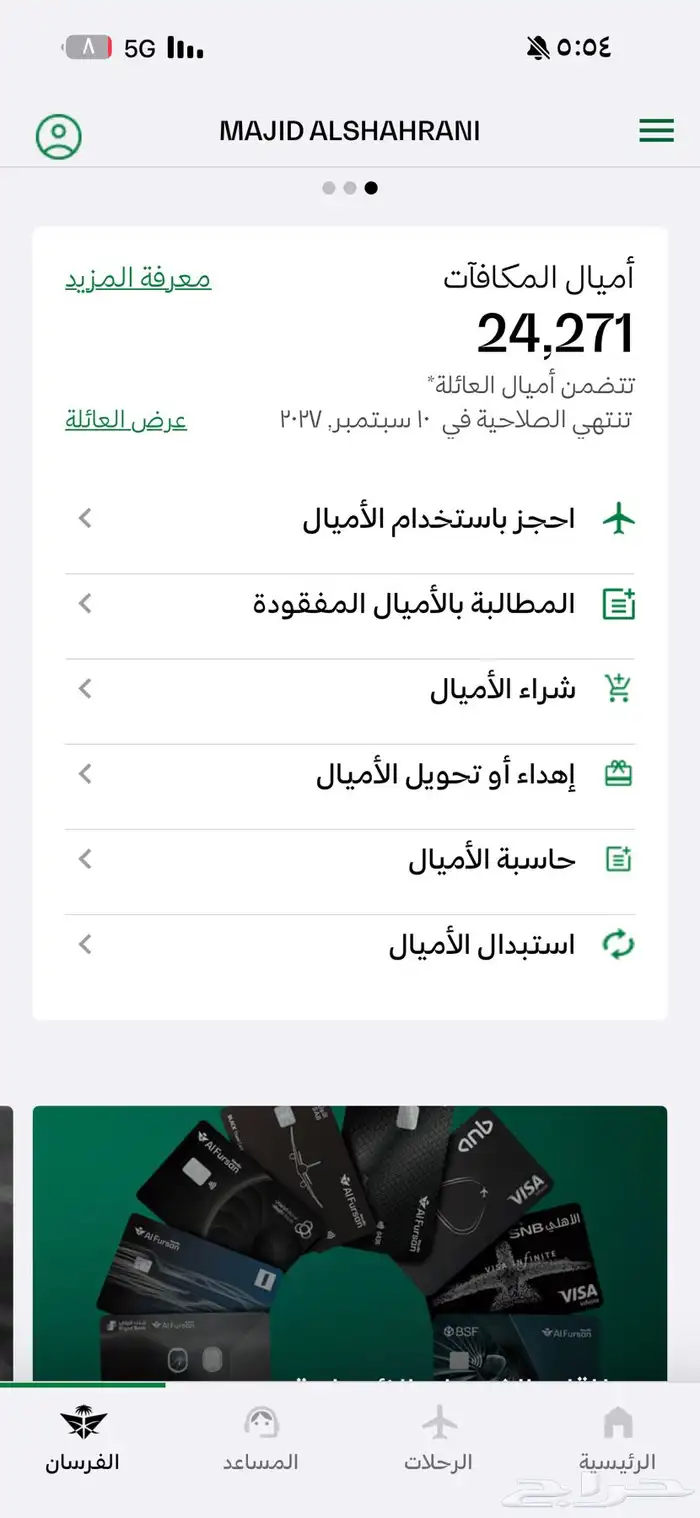This screenshot has height=1518, width=700.
Task: Switch to the المساعد tab
Action: (260, 1440)
